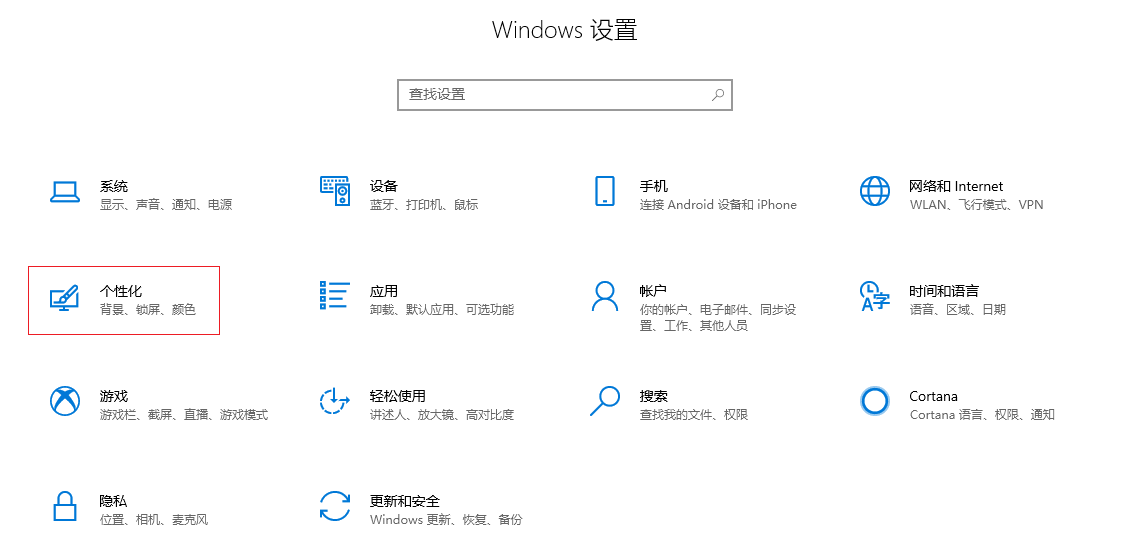The image size is (1129, 542).
Task: Open 游戏 settings
Action: [114, 397]
